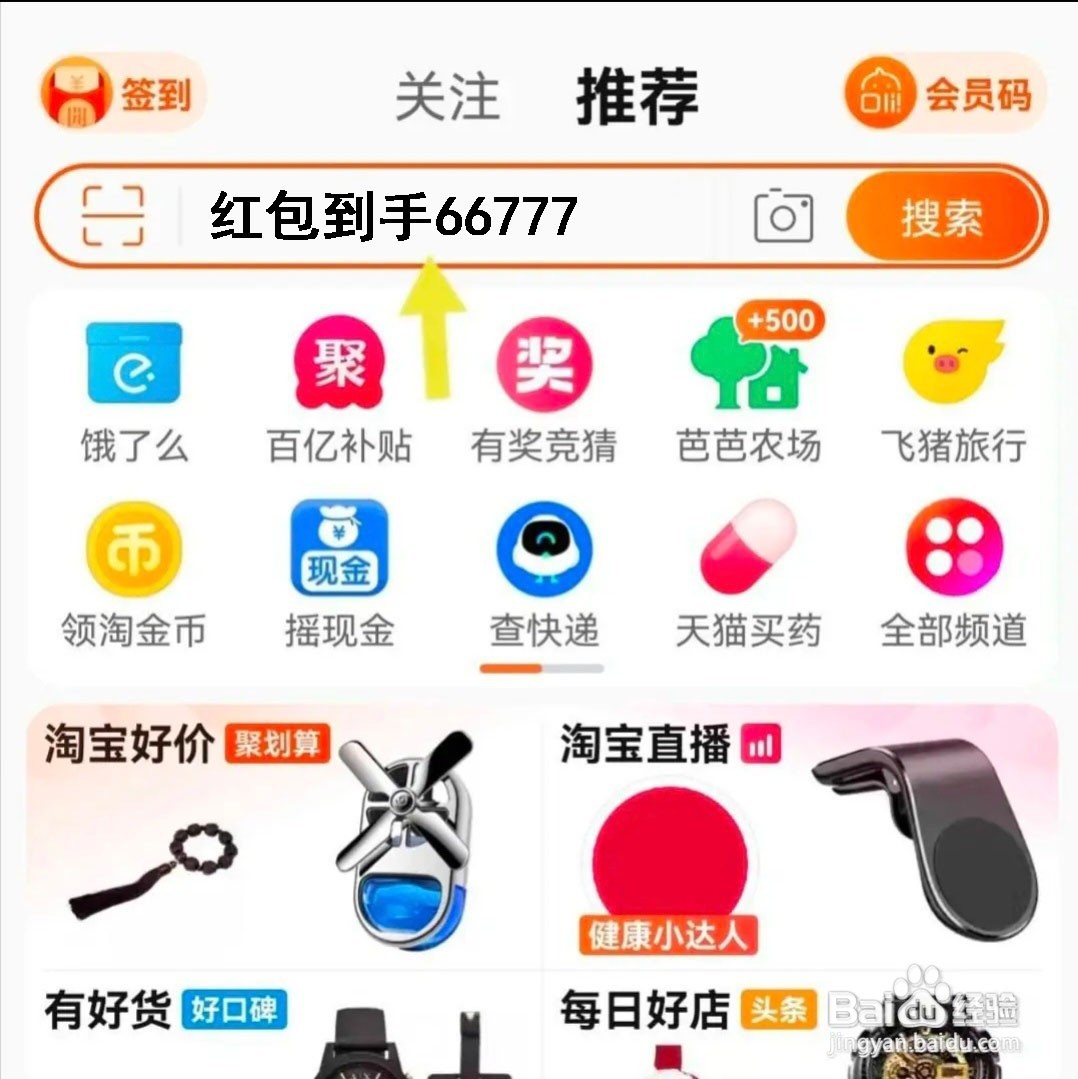The height and width of the screenshot is (1079, 1078).
Task: Open 摇现金 cash shake feature
Action: pyautogui.click(x=339, y=565)
